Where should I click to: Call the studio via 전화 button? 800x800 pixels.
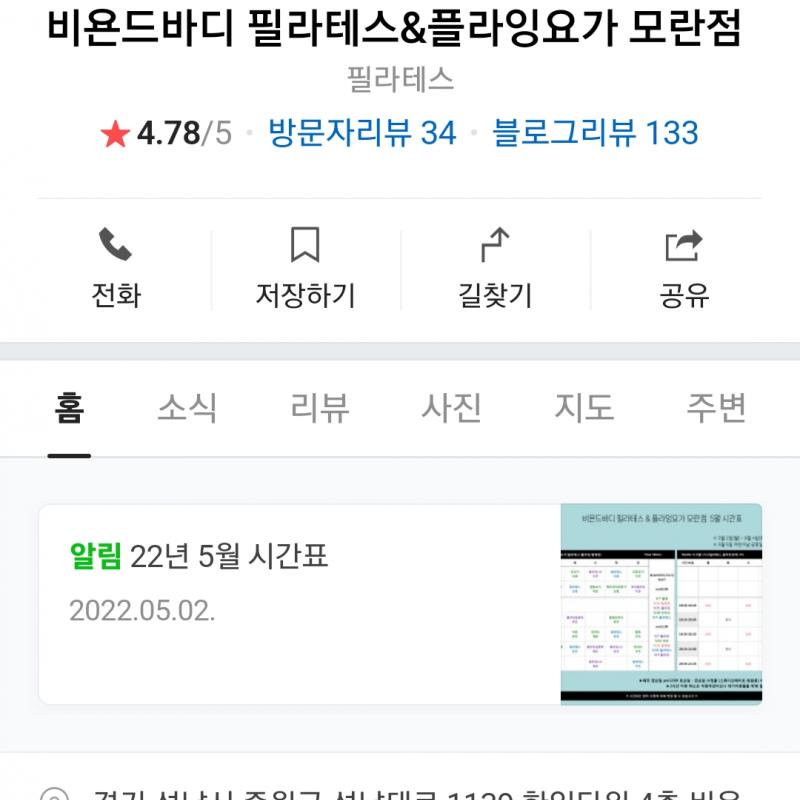[116, 270]
